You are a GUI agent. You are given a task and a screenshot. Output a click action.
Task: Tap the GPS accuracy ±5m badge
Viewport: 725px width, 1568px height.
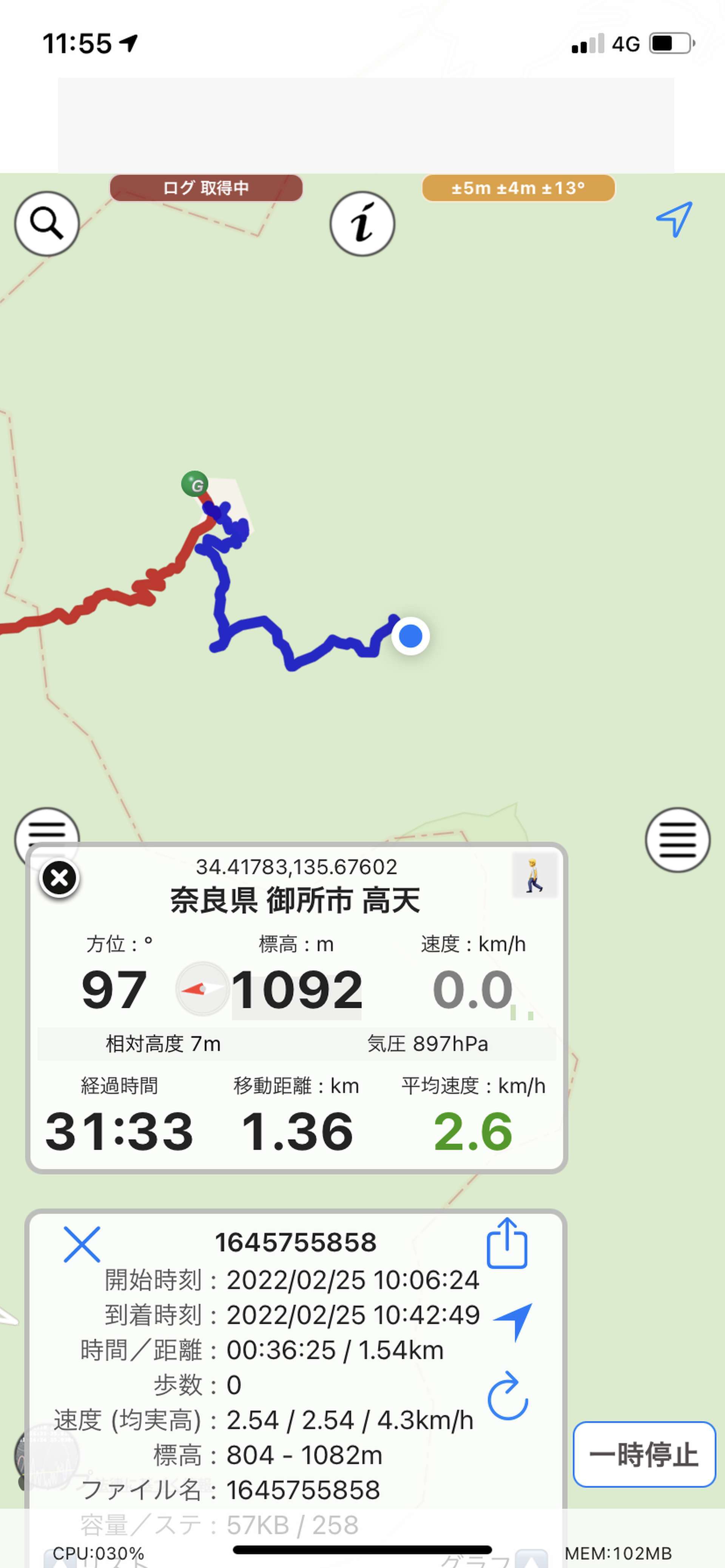click(518, 188)
